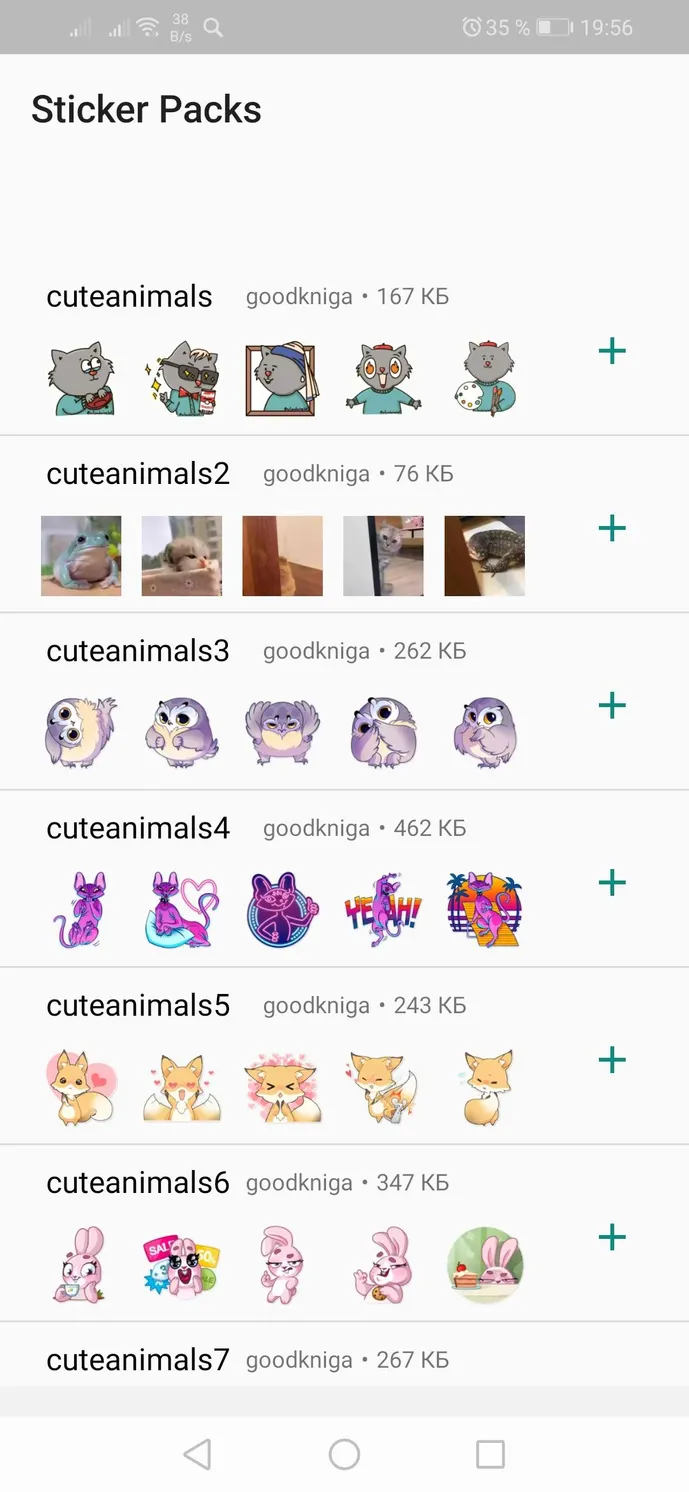Open the cuteanimals6 sticker pack

(x=344, y=1233)
